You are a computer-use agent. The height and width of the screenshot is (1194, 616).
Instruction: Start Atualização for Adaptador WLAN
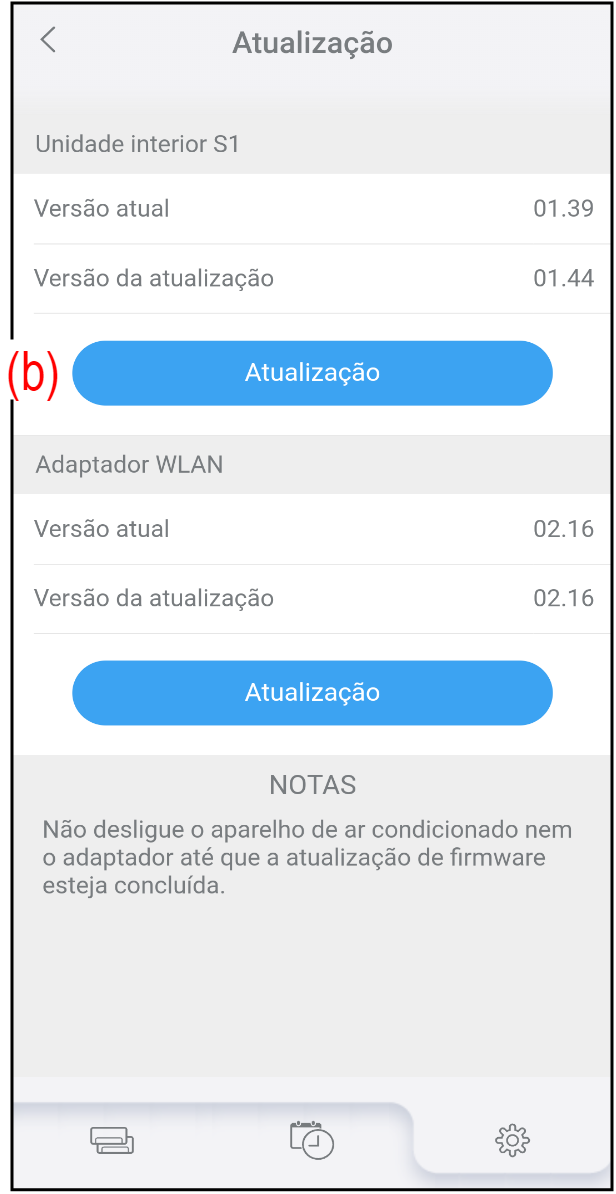(312, 692)
